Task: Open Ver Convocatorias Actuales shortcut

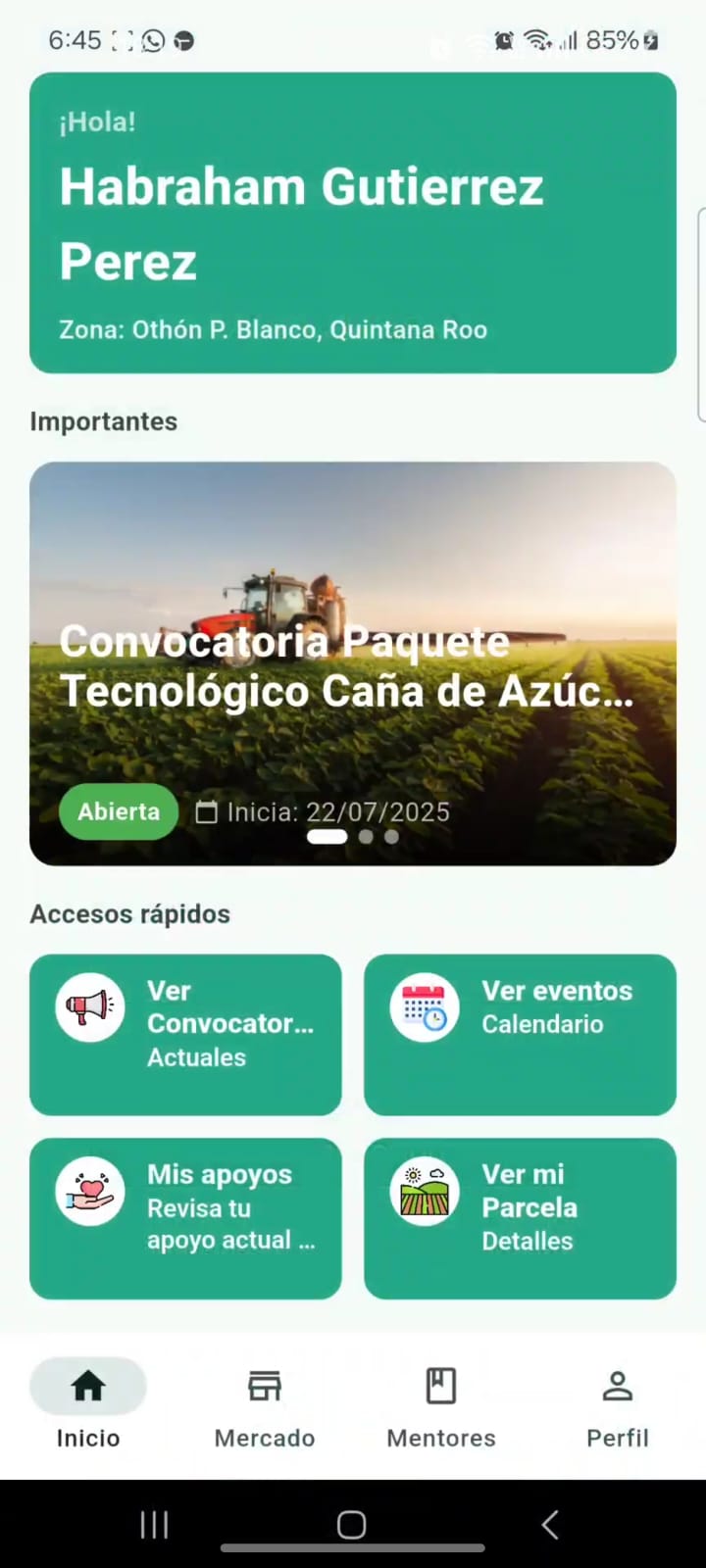Action: (185, 1034)
